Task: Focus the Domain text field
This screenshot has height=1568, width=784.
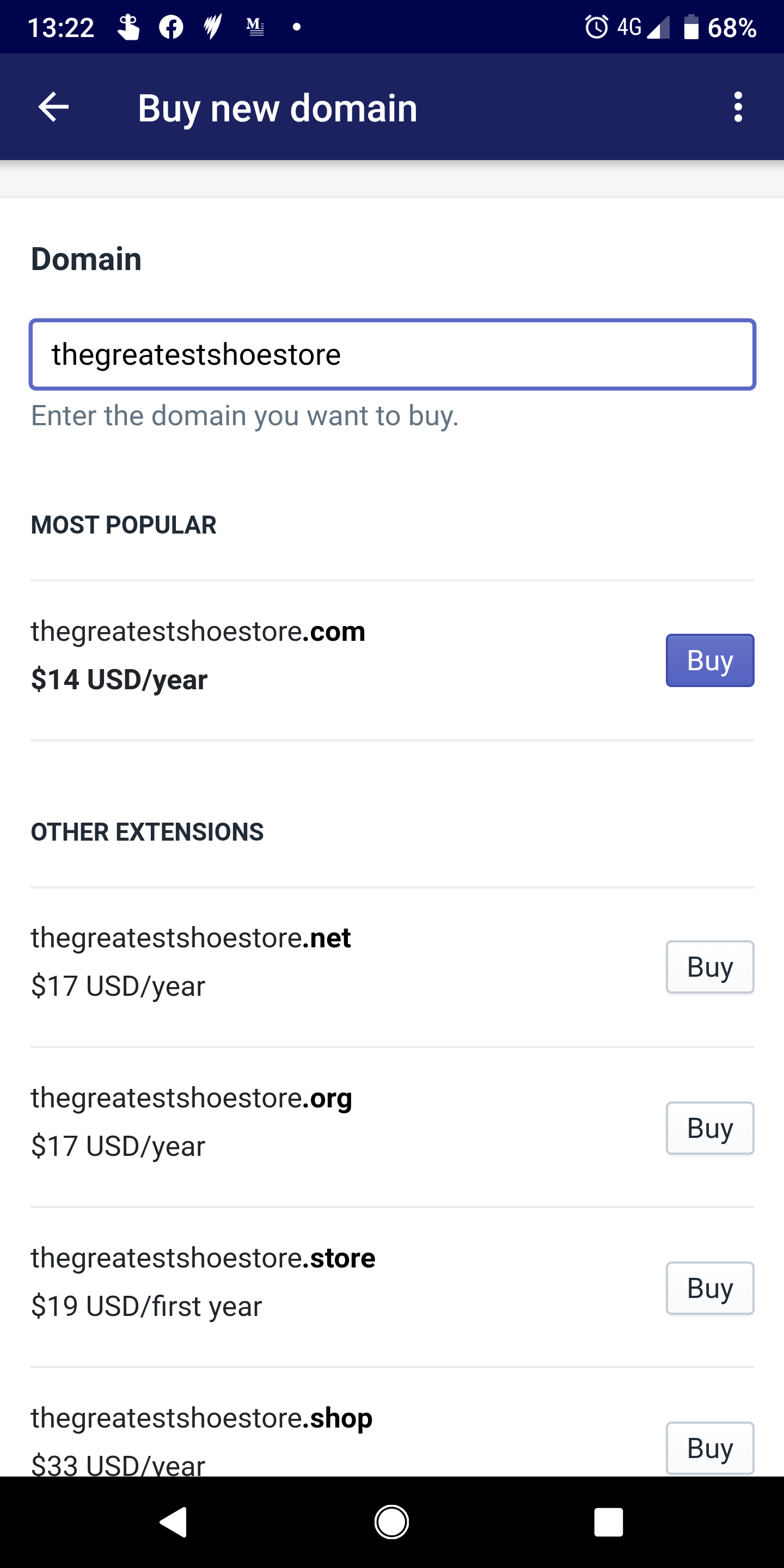Action: 392,354
